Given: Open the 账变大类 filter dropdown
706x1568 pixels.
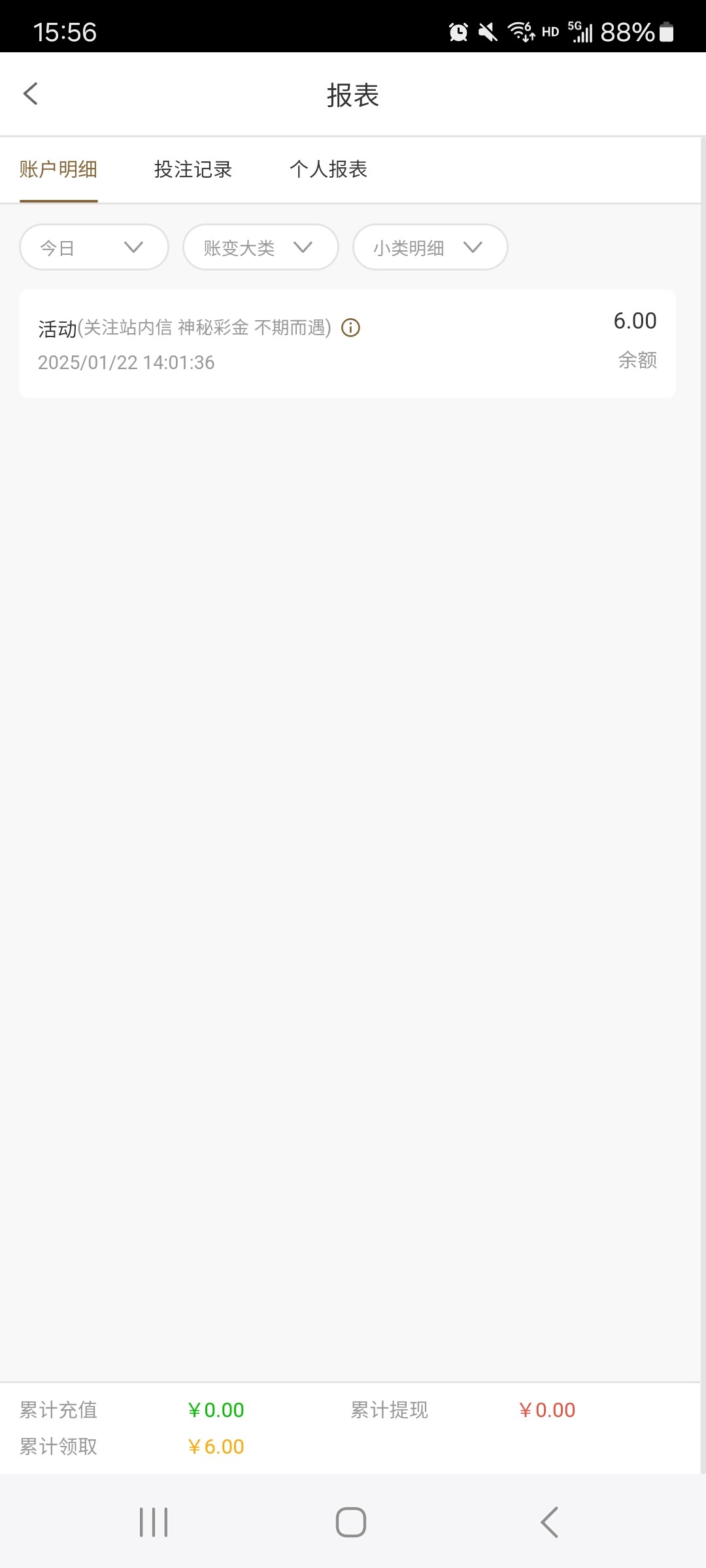Looking at the screenshot, I should click(261, 247).
